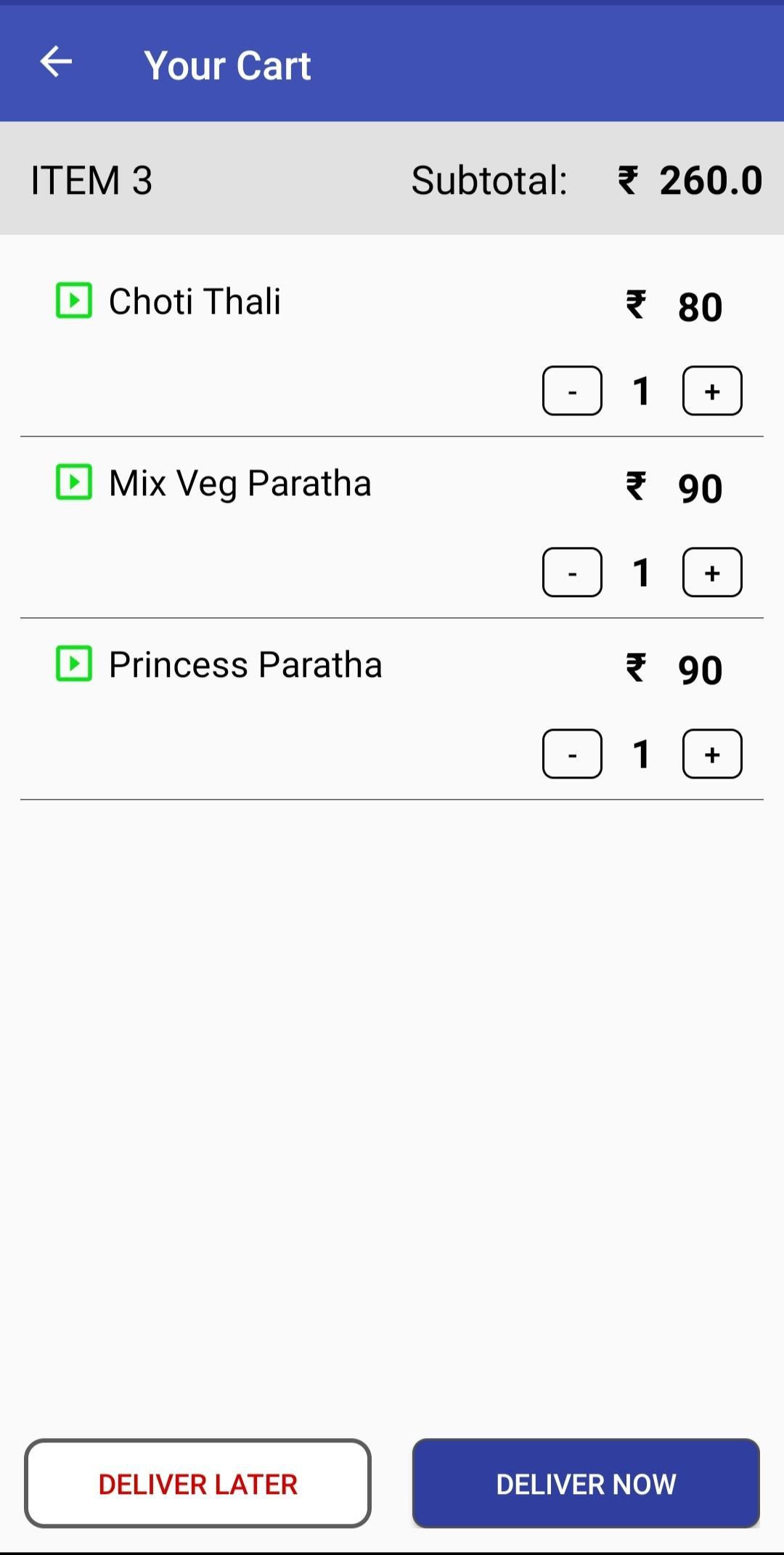784x1555 pixels.
Task: Increase Princess Paratha quantity
Action: click(712, 754)
